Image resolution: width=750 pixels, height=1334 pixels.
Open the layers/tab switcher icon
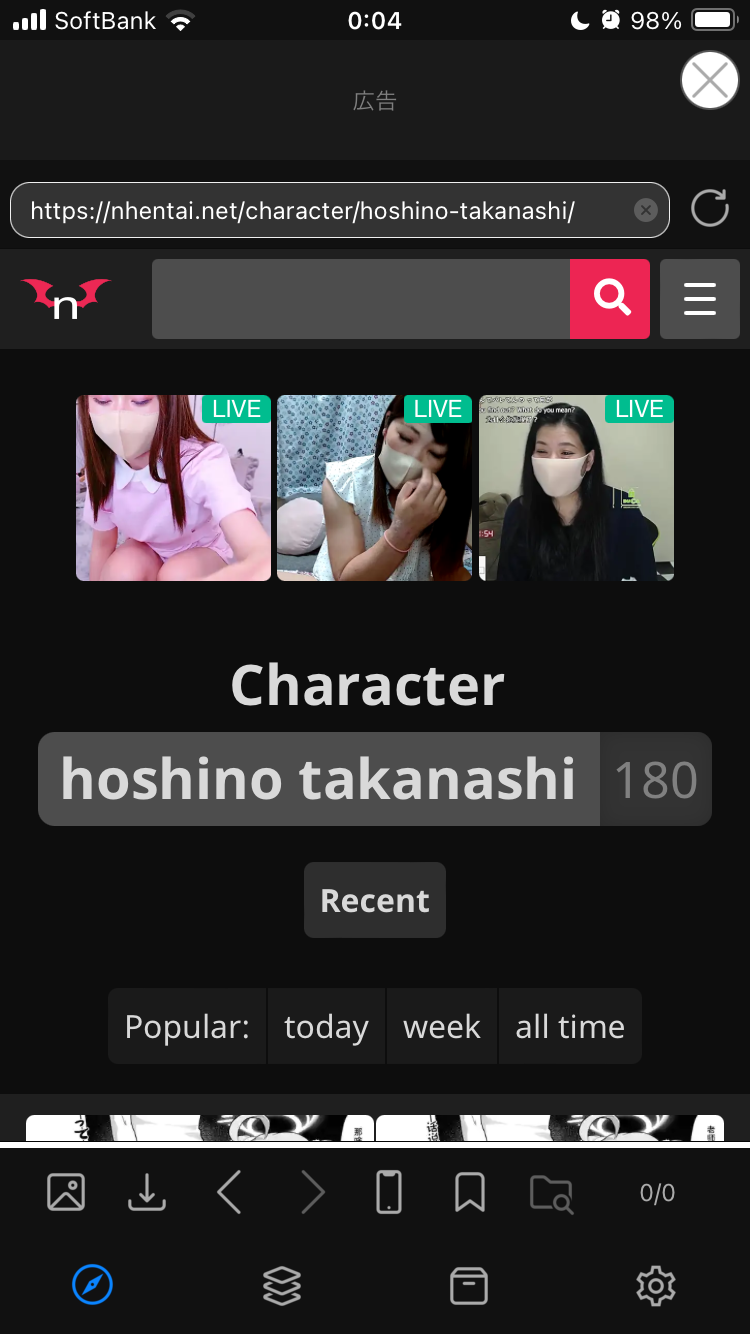[281, 1286]
